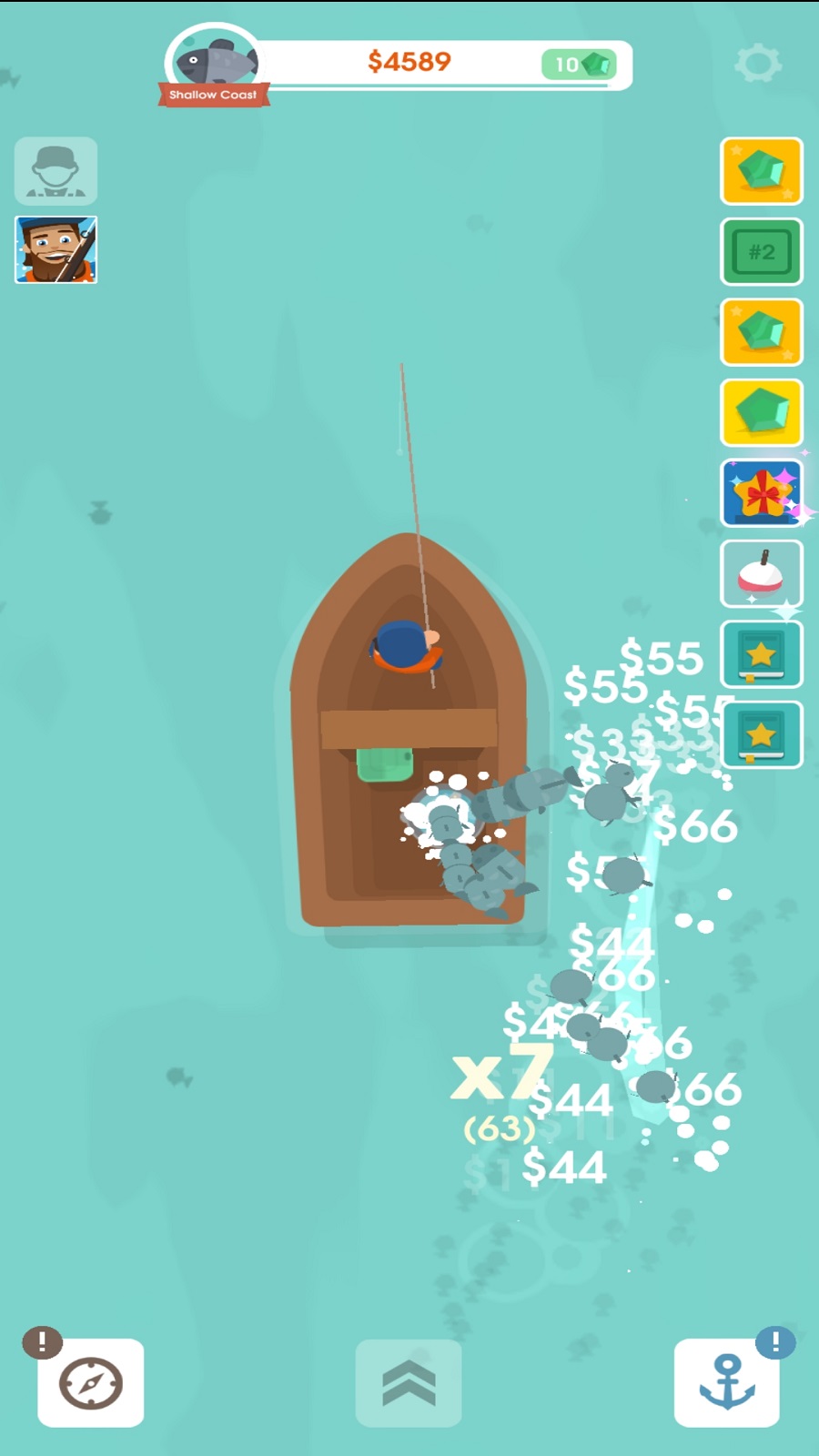
Task: Open the anchor button
Action: 727,1382
